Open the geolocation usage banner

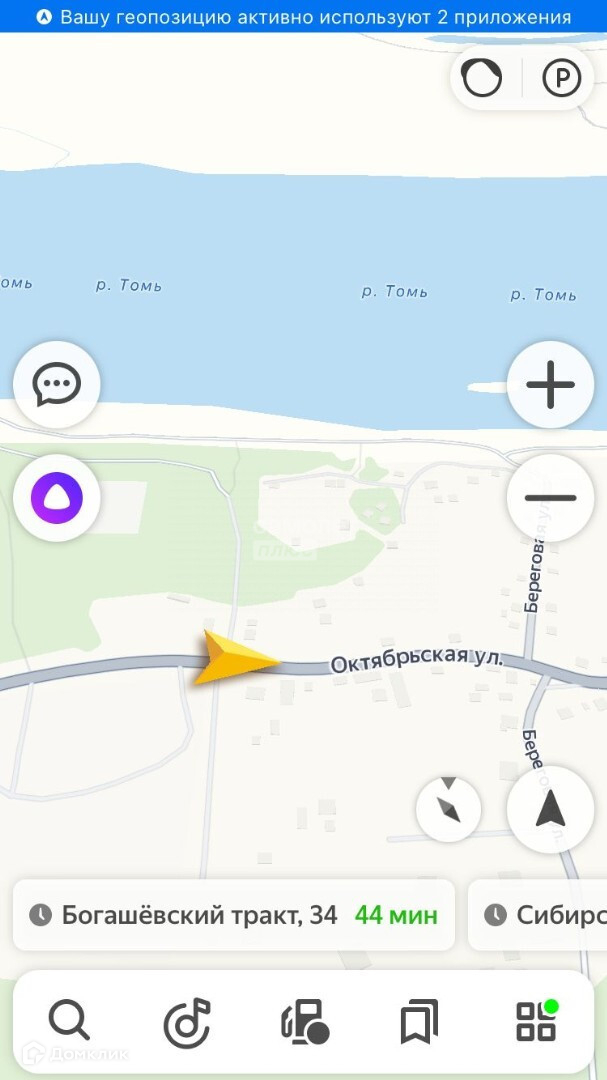pos(303,17)
